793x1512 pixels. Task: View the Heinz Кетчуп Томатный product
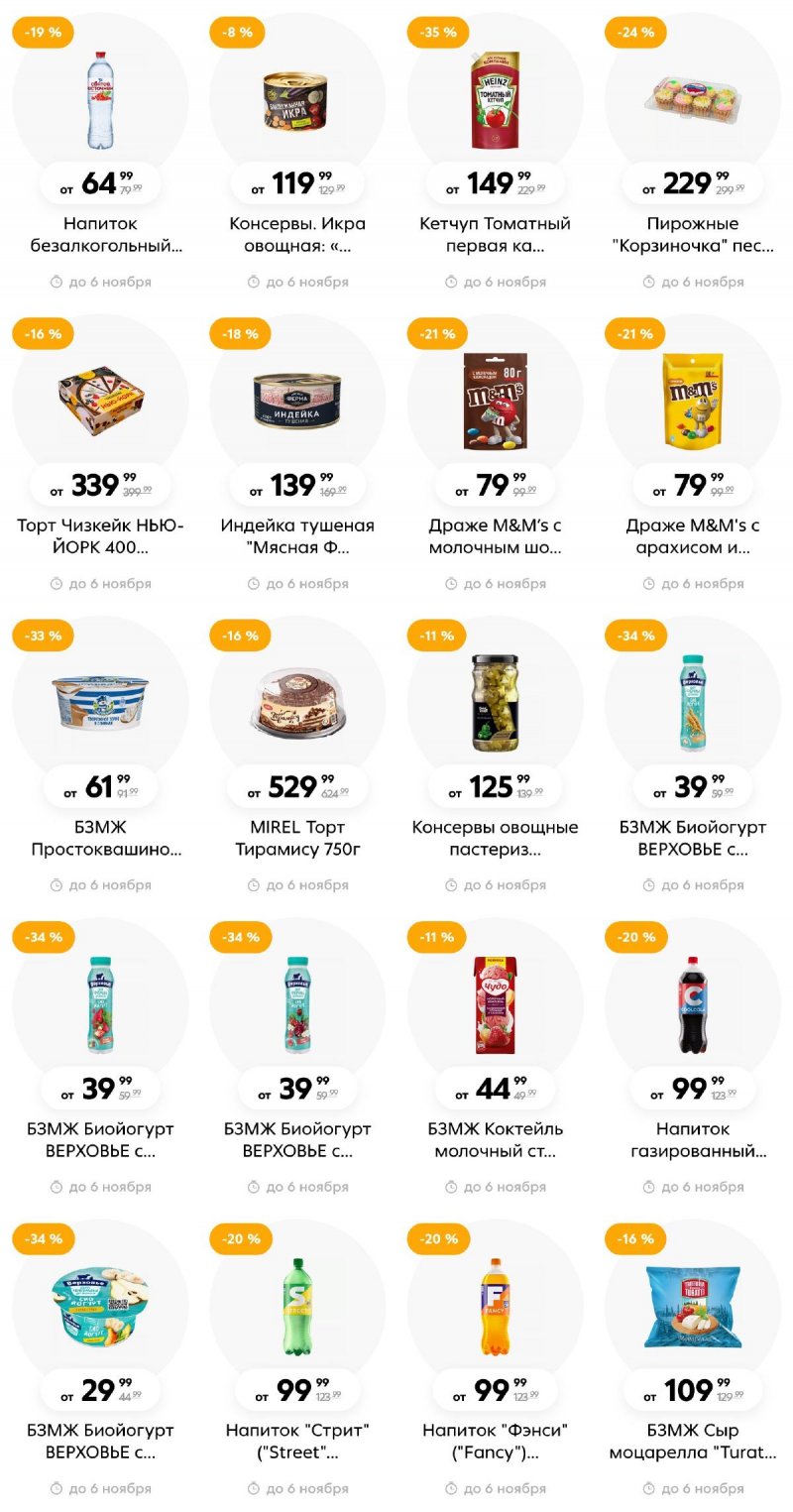pos(495,99)
